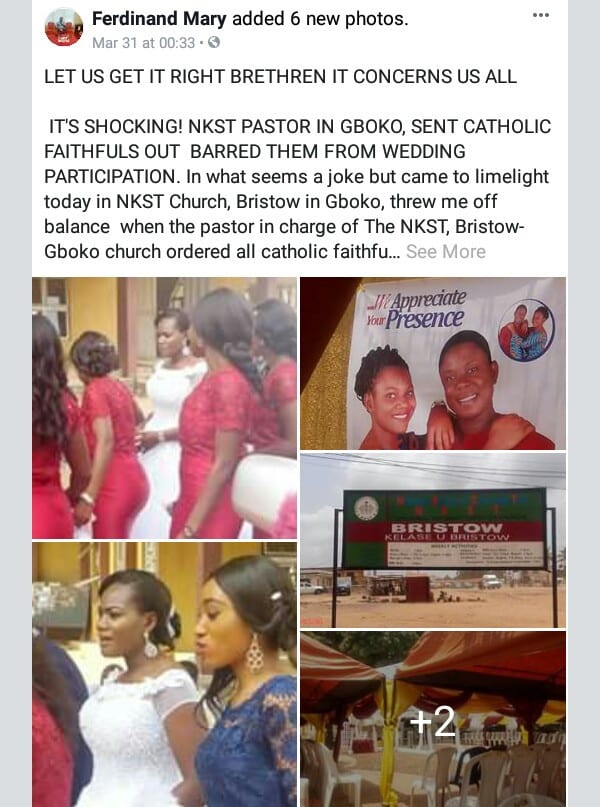The width and height of the screenshot is (600, 807).
Task: View the +2 remaining photos
Action: [433, 718]
